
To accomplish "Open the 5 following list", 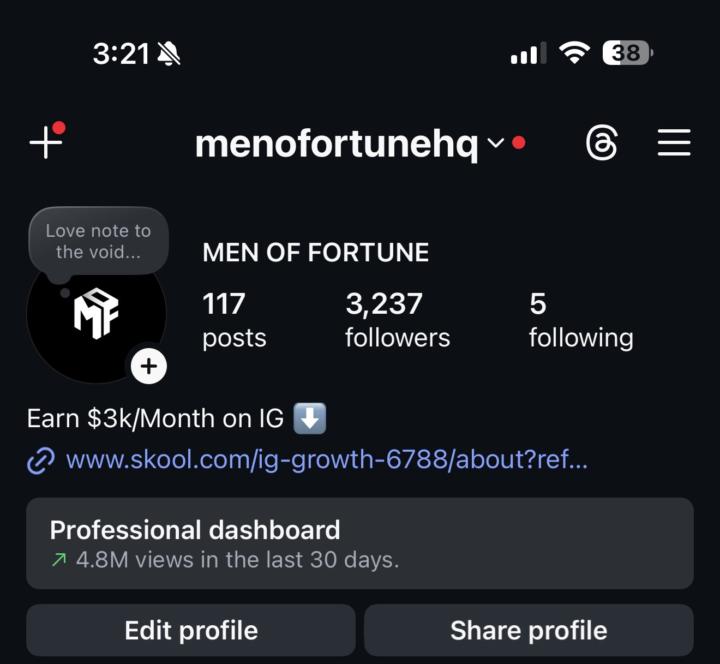I will (580, 319).
